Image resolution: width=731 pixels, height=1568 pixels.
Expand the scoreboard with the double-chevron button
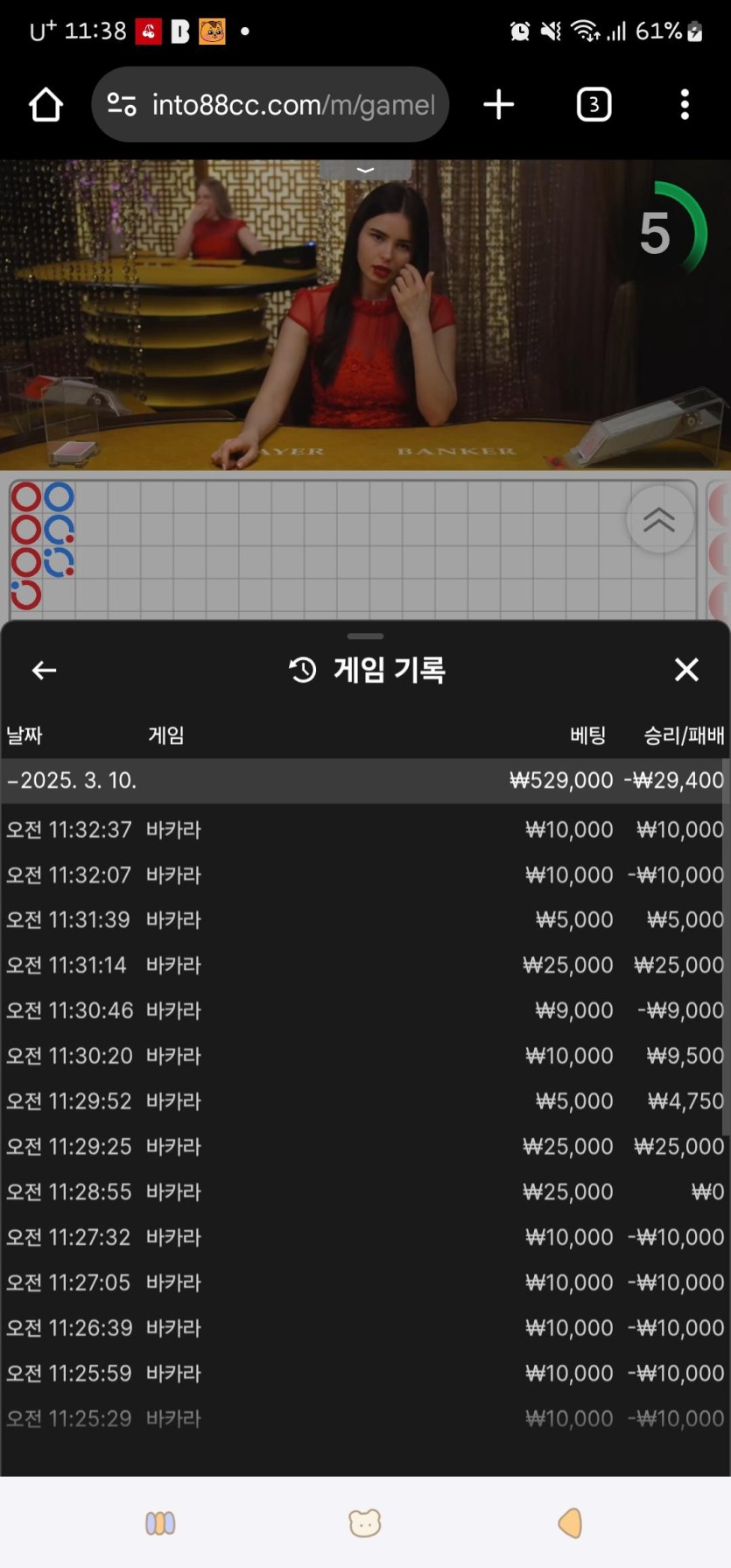(659, 520)
